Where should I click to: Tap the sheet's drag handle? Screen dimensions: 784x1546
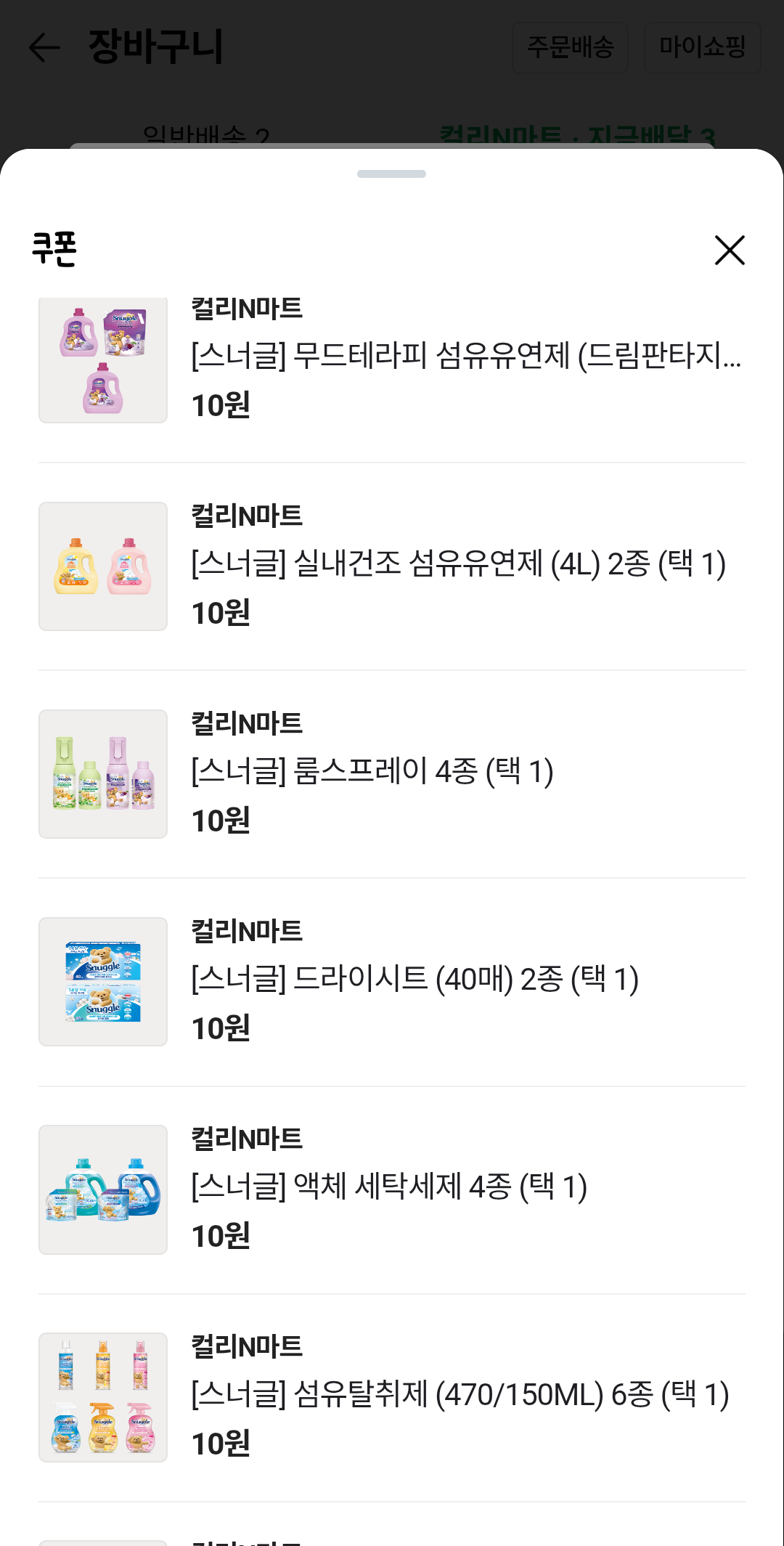[391, 174]
